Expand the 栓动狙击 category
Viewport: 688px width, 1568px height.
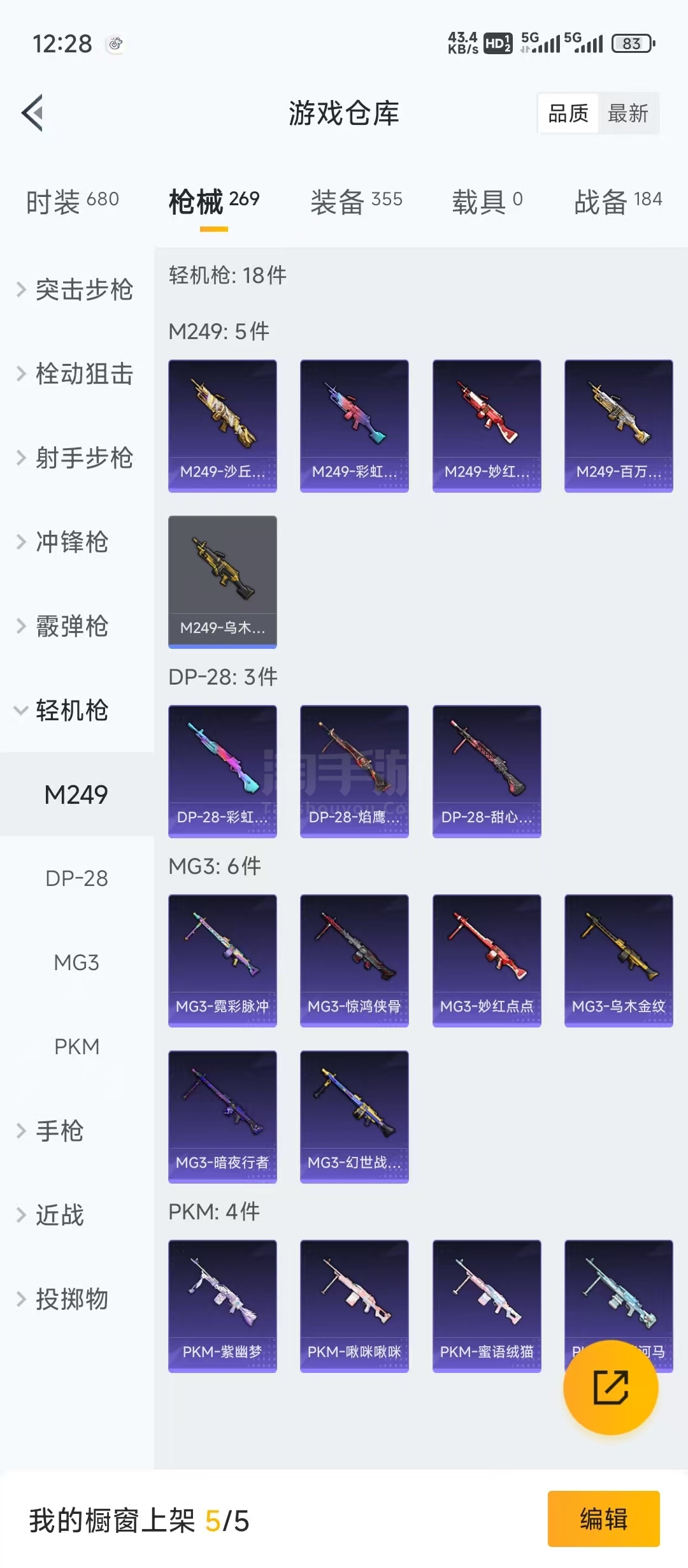click(x=76, y=374)
